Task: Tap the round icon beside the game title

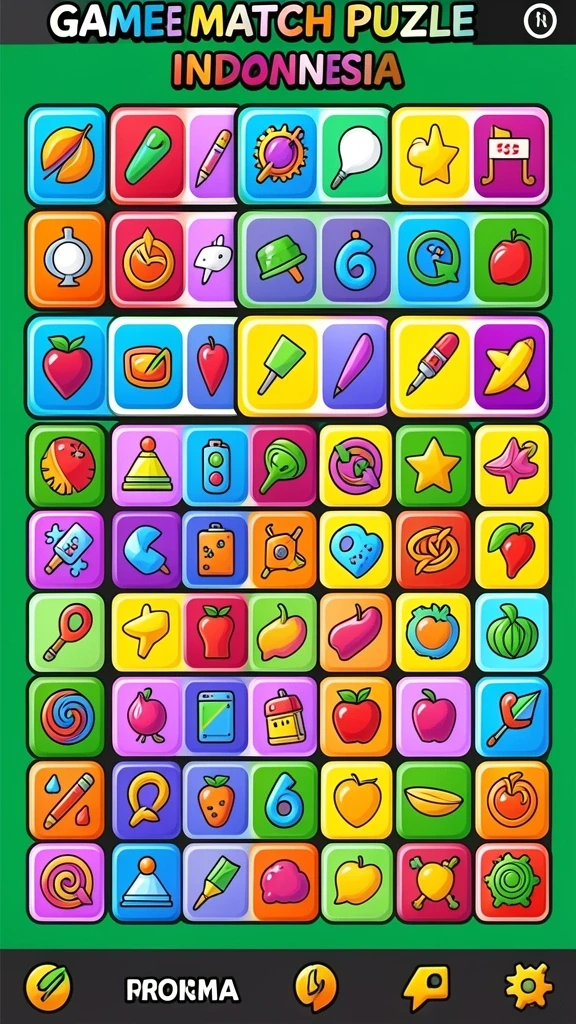Action: point(541,22)
